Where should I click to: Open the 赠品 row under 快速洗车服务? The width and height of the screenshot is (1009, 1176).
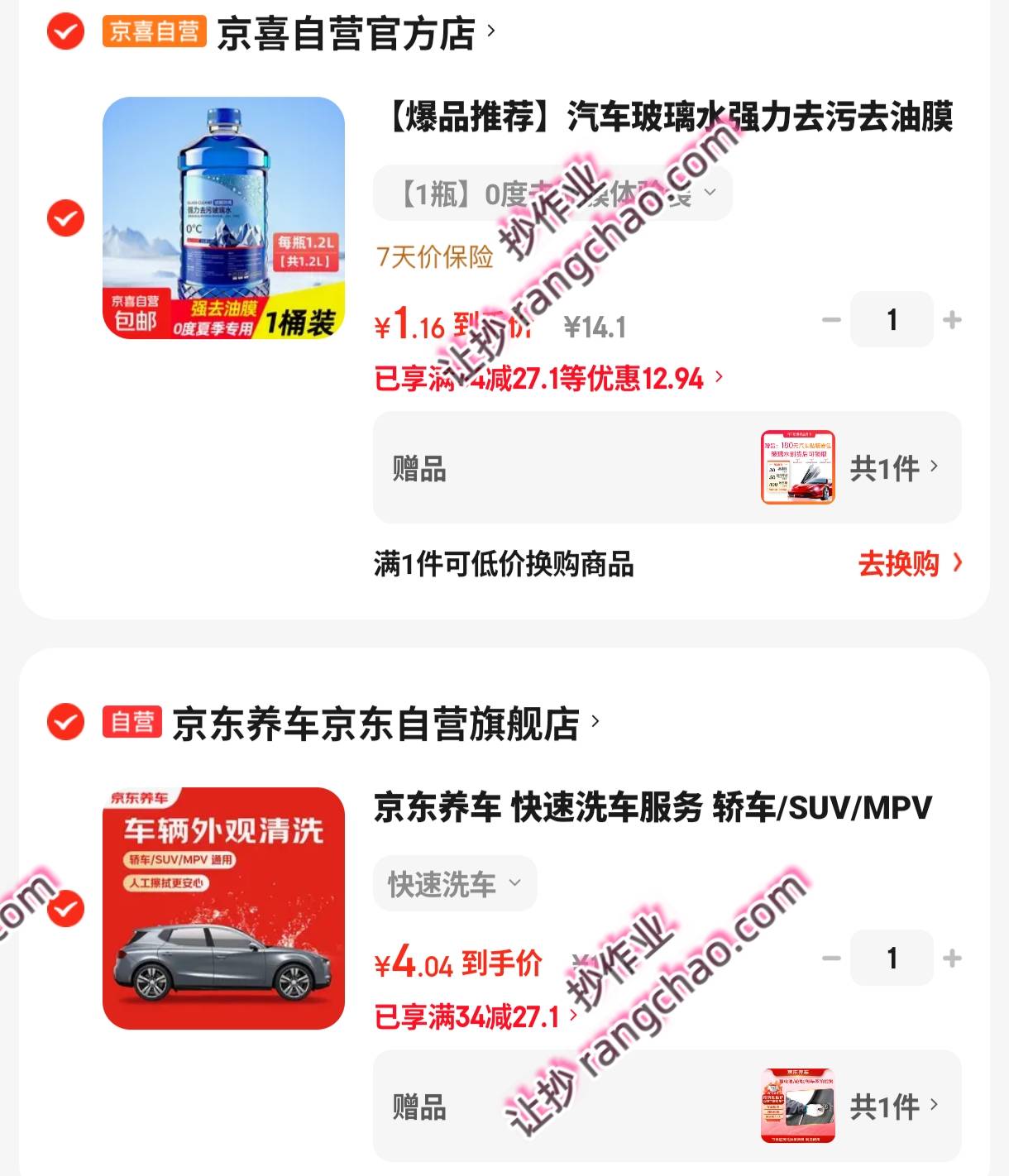[x=667, y=1107]
